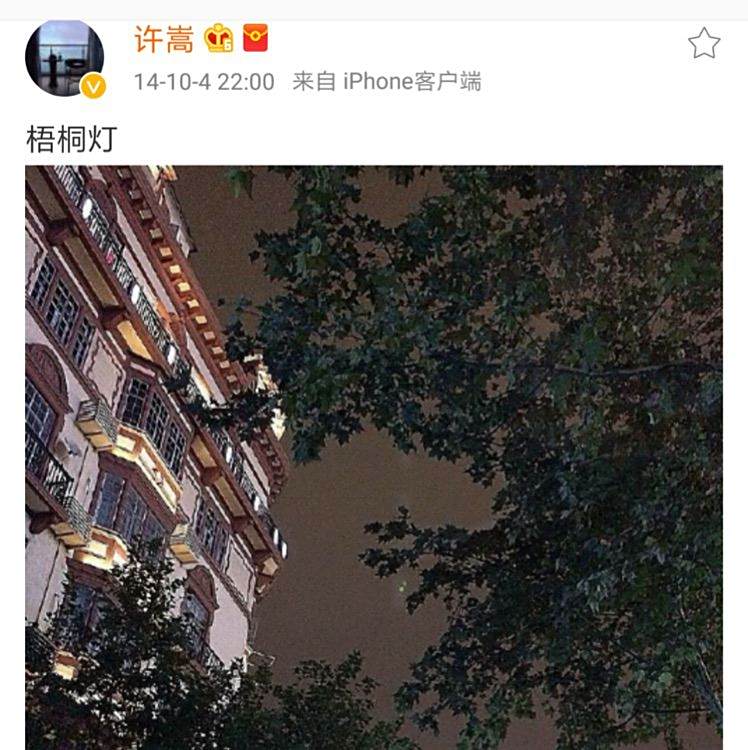Favorite this post with the star icon

(704, 43)
